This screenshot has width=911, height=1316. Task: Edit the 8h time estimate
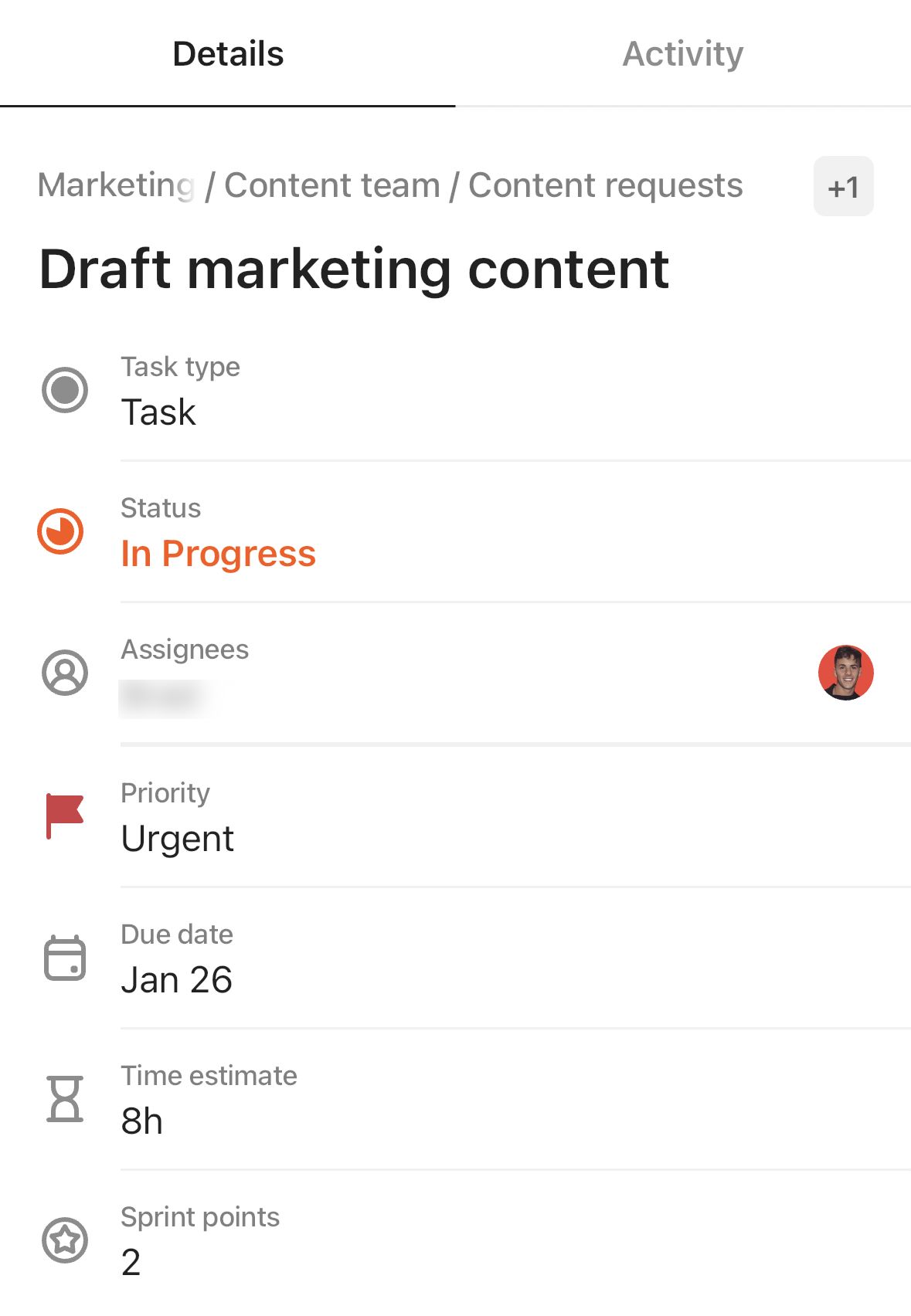click(x=142, y=1121)
